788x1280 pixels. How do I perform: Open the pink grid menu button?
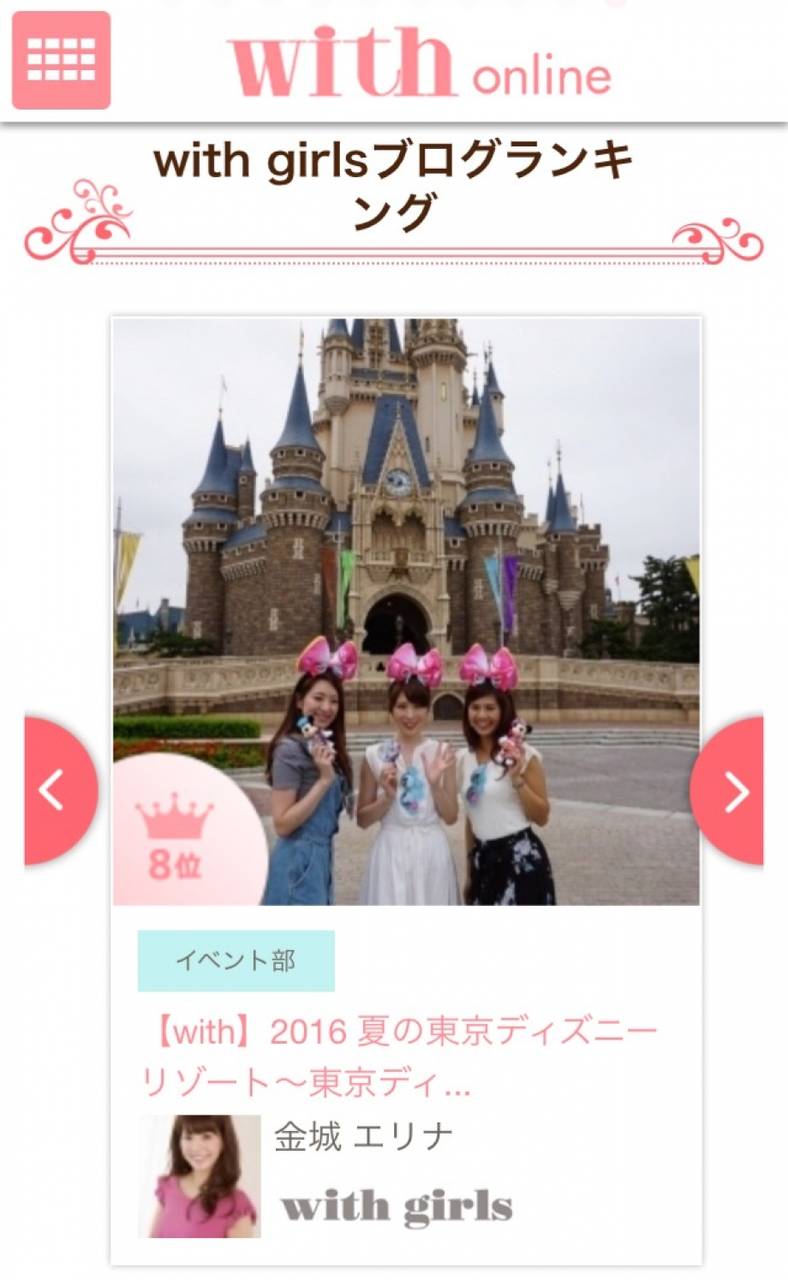tap(61, 60)
